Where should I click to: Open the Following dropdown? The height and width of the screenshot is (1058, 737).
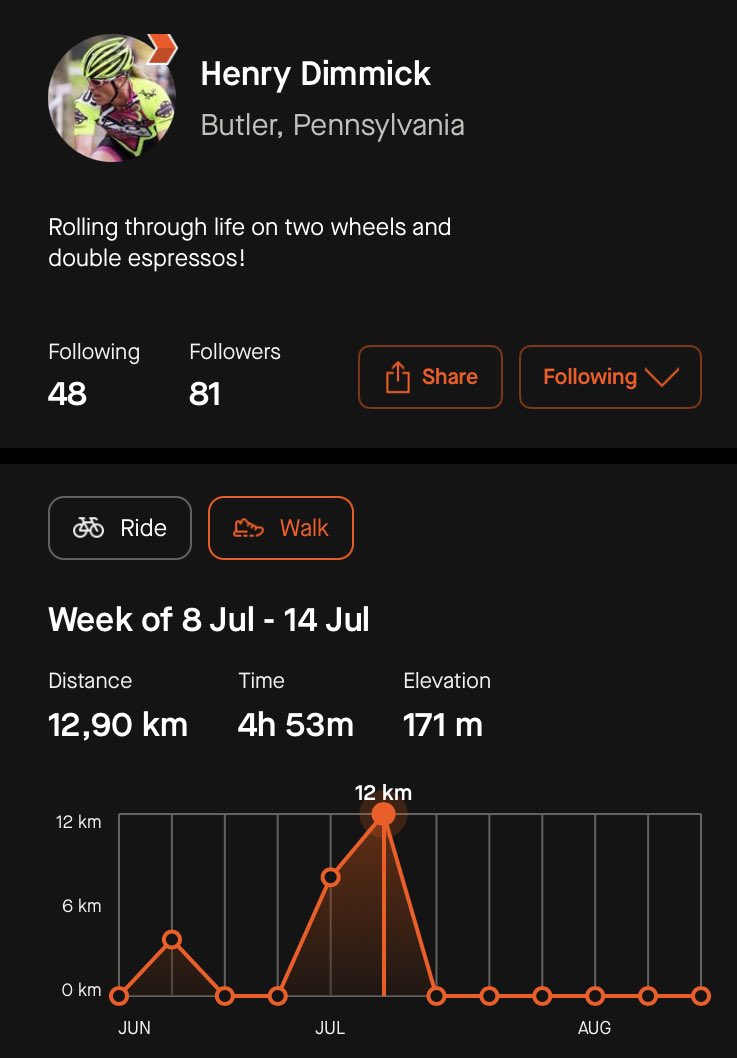click(610, 377)
